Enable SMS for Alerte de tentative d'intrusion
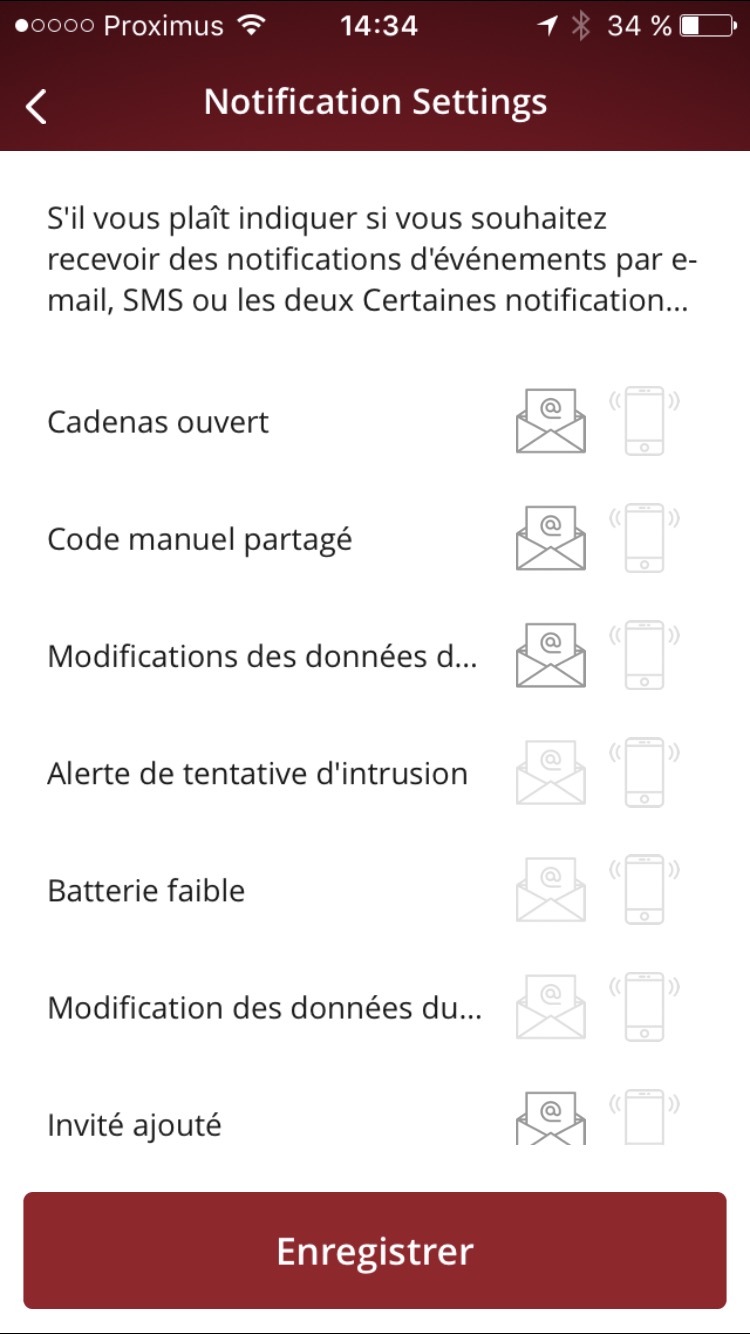 [644, 772]
